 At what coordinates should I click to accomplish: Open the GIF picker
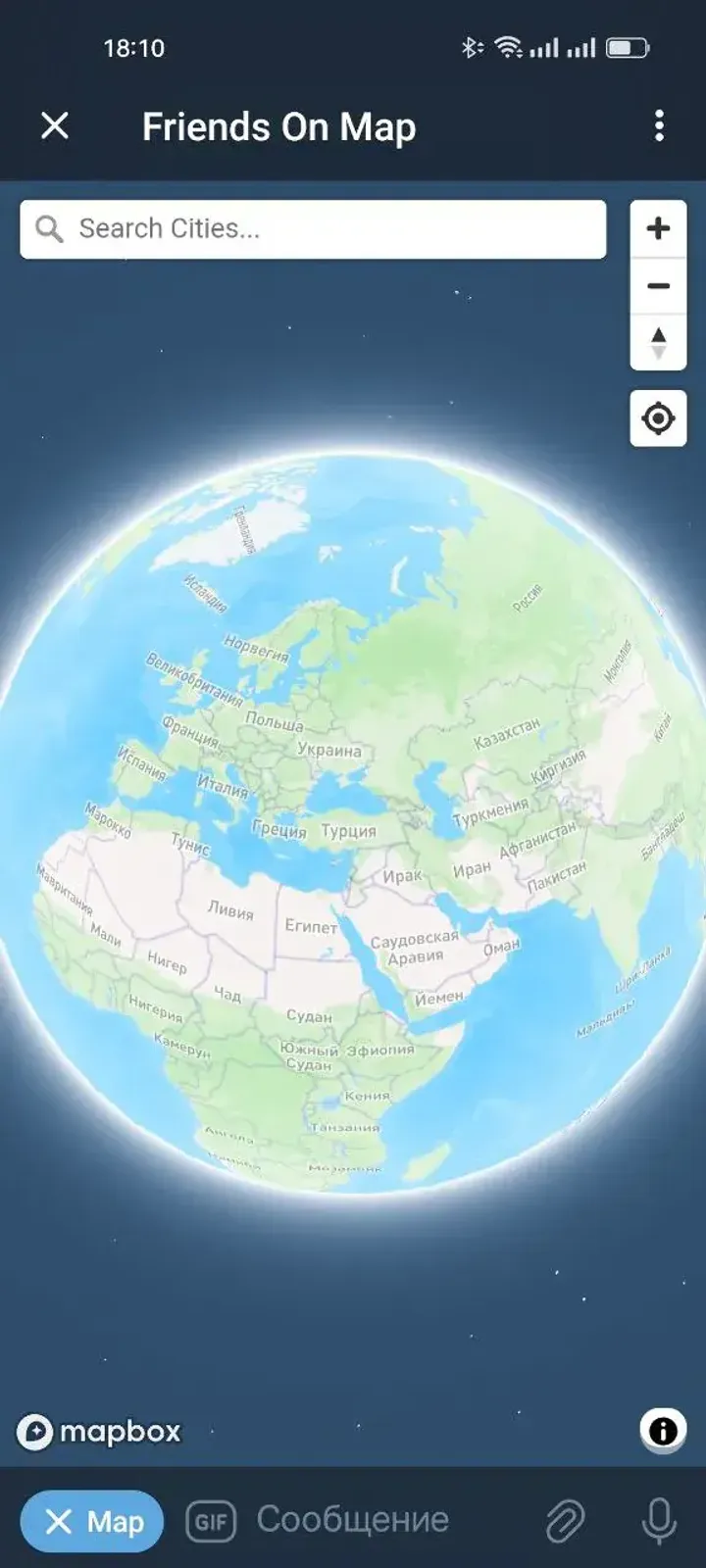(211, 1521)
